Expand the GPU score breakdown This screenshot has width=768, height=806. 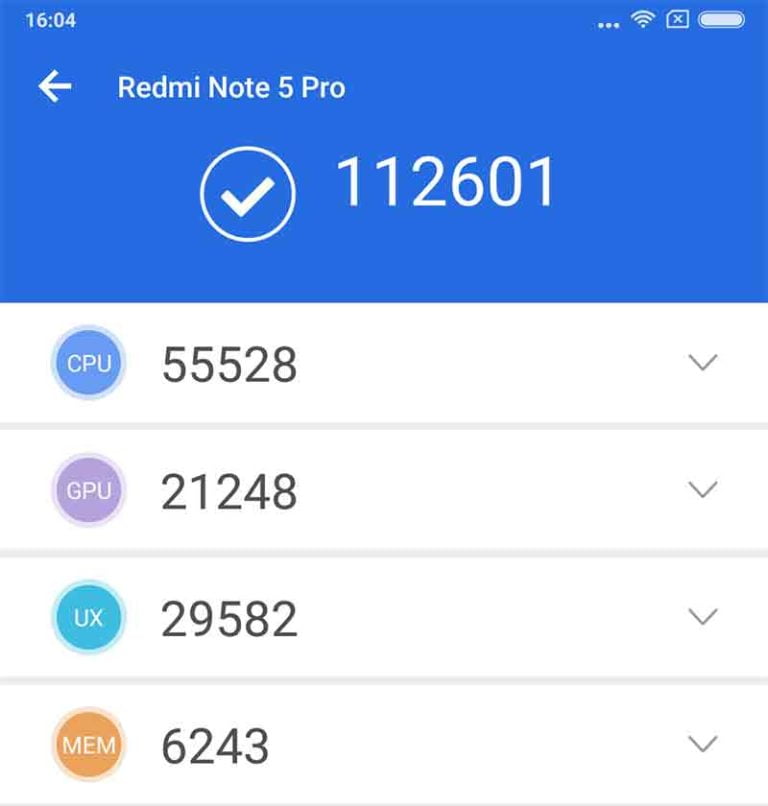click(703, 490)
